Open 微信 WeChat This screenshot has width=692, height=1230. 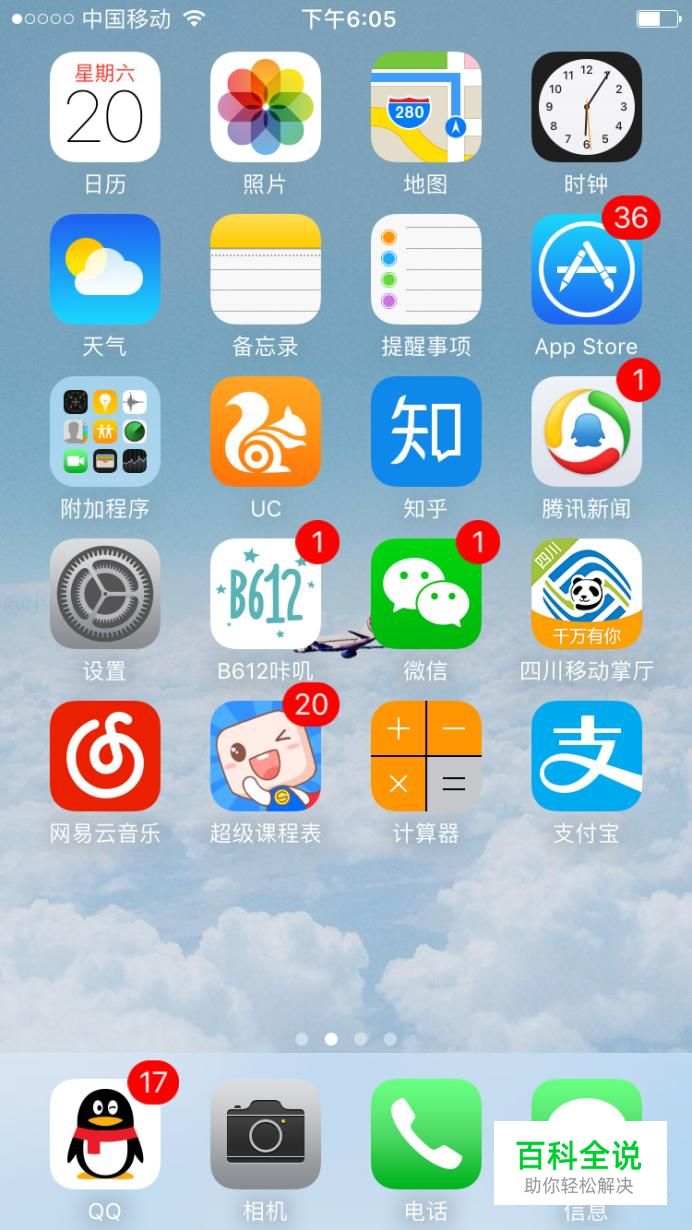pyautogui.click(x=426, y=594)
